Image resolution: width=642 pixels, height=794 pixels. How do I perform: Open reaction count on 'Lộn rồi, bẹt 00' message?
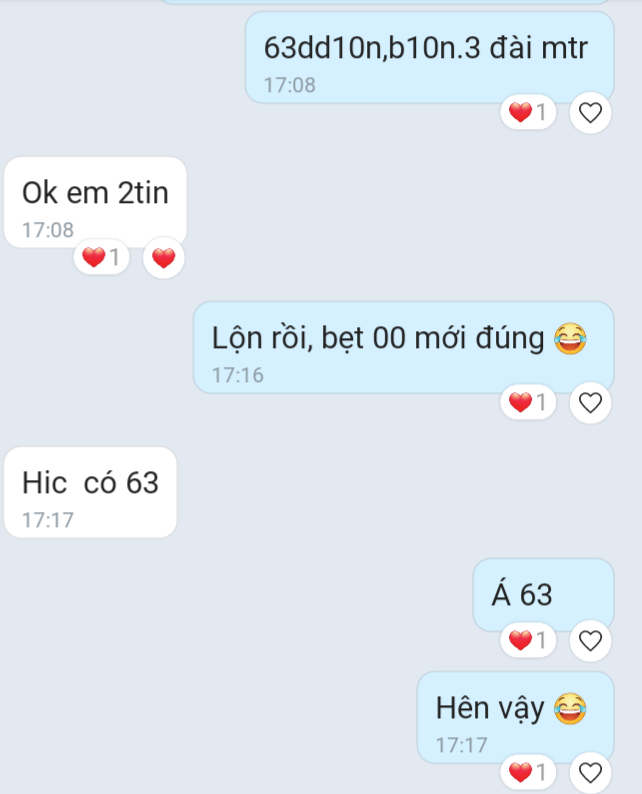tap(528, 402)
